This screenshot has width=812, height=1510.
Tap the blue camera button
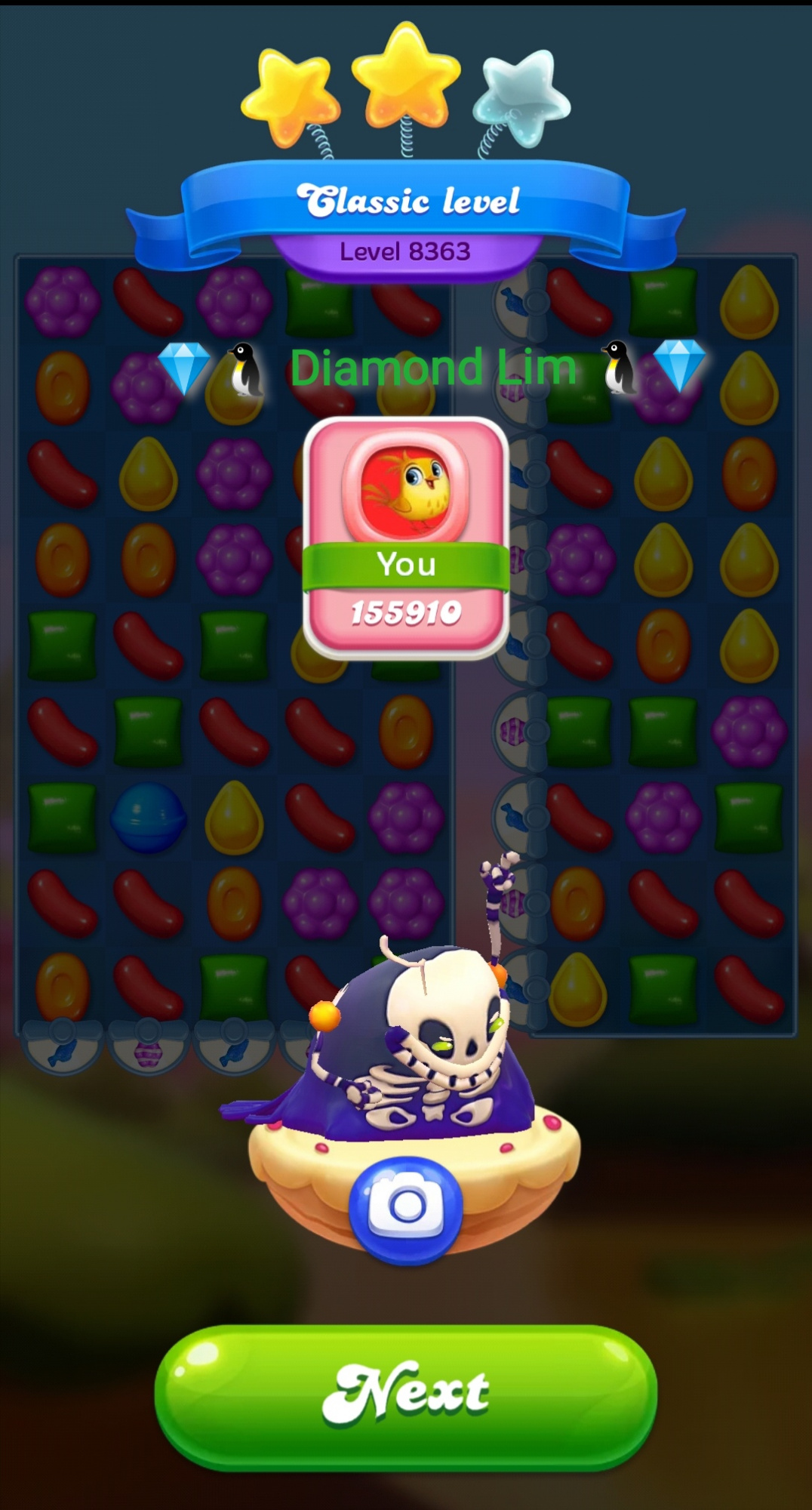406,1207
